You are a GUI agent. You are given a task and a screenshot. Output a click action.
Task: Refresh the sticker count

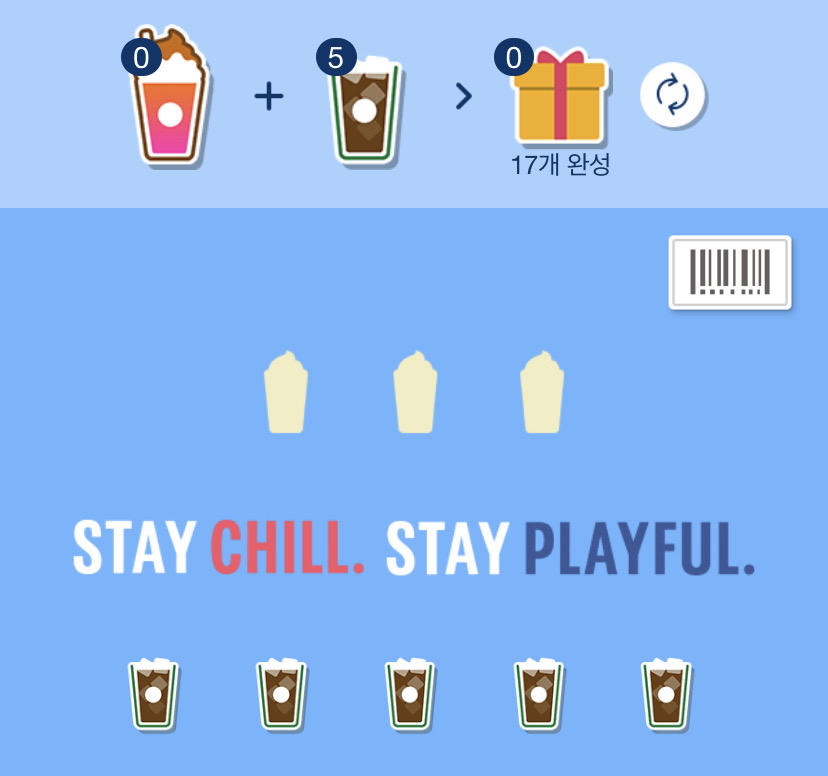tap(672, 96)
